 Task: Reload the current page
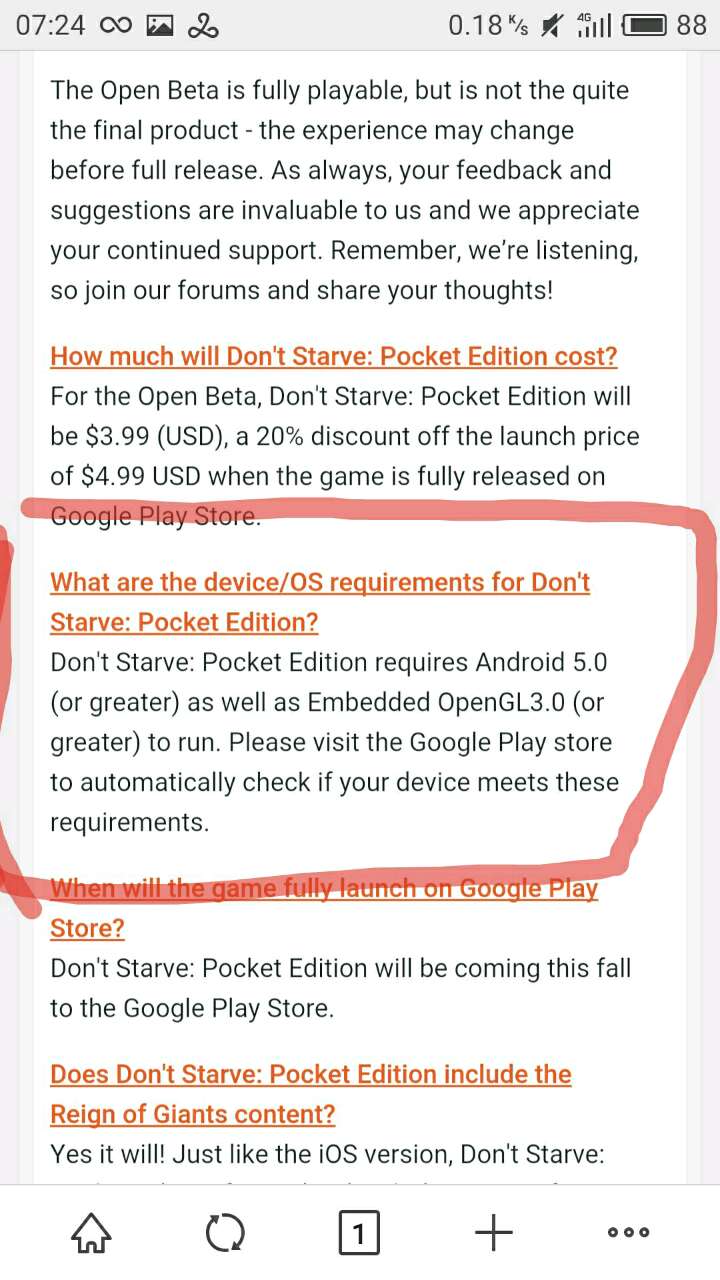point(224,1233)
